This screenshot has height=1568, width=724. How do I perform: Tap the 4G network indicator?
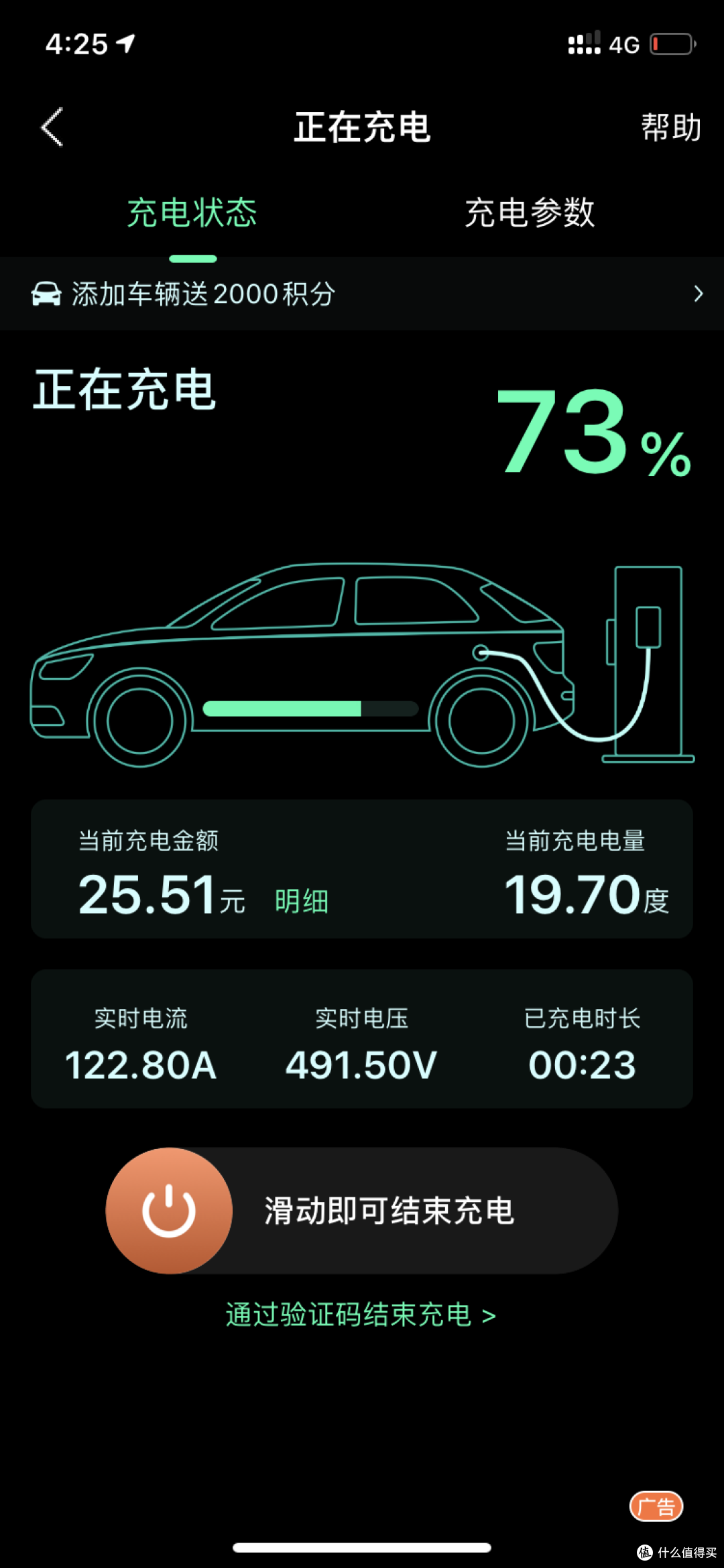[x=625, y=44]
